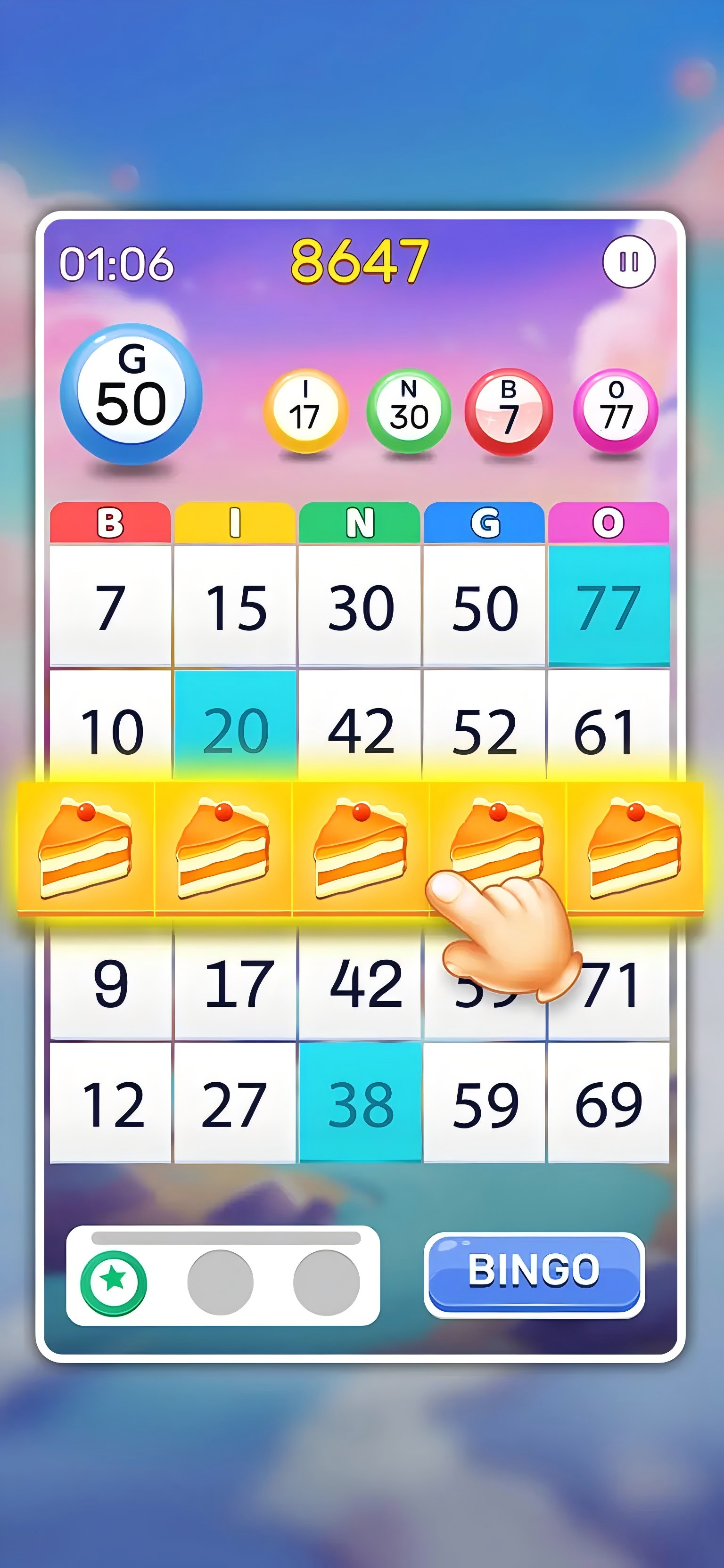Pause the bingo game
The image size is (724, 1568).
pyautogui.click(x=628, y=262)
